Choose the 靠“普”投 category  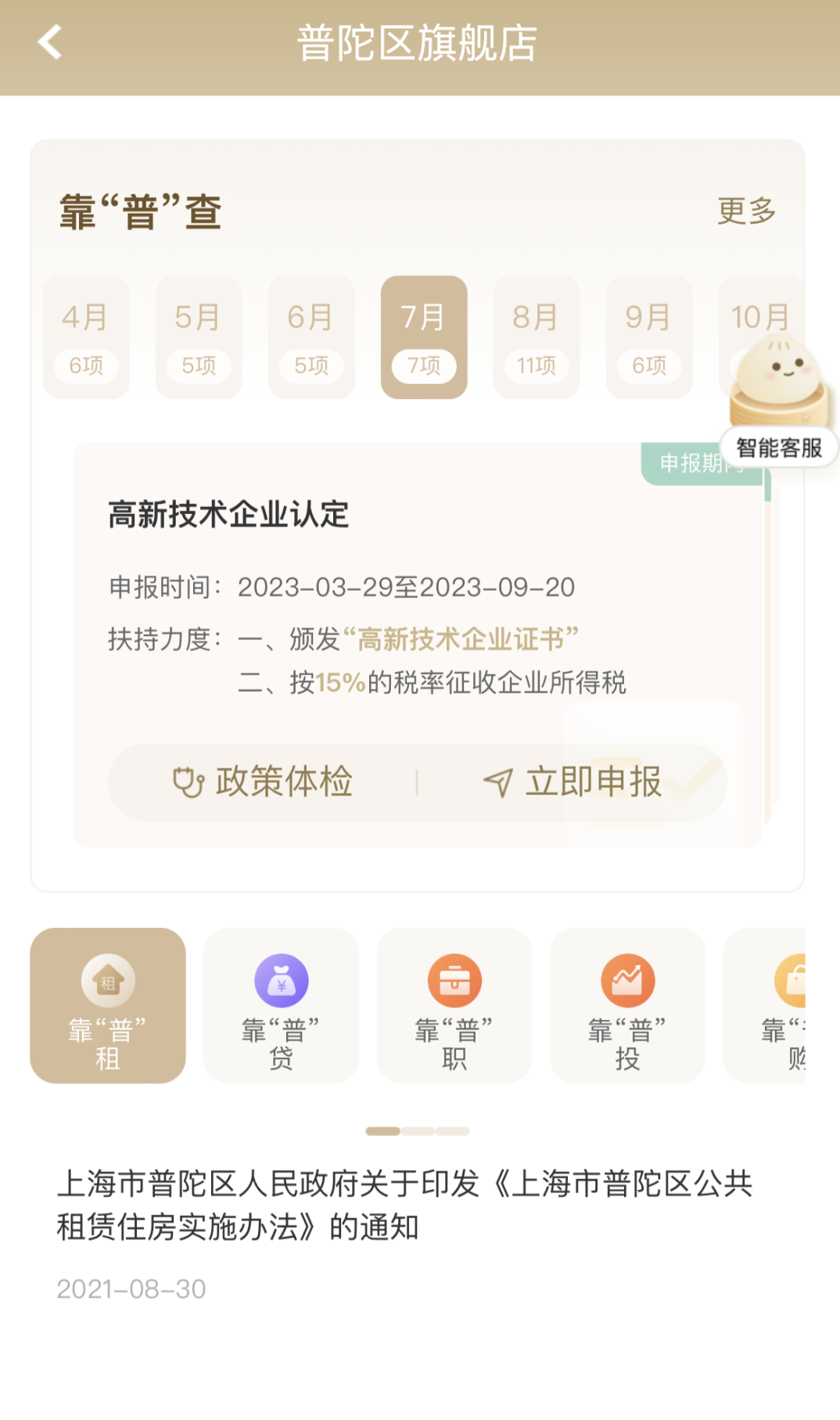click(627, 1005)
